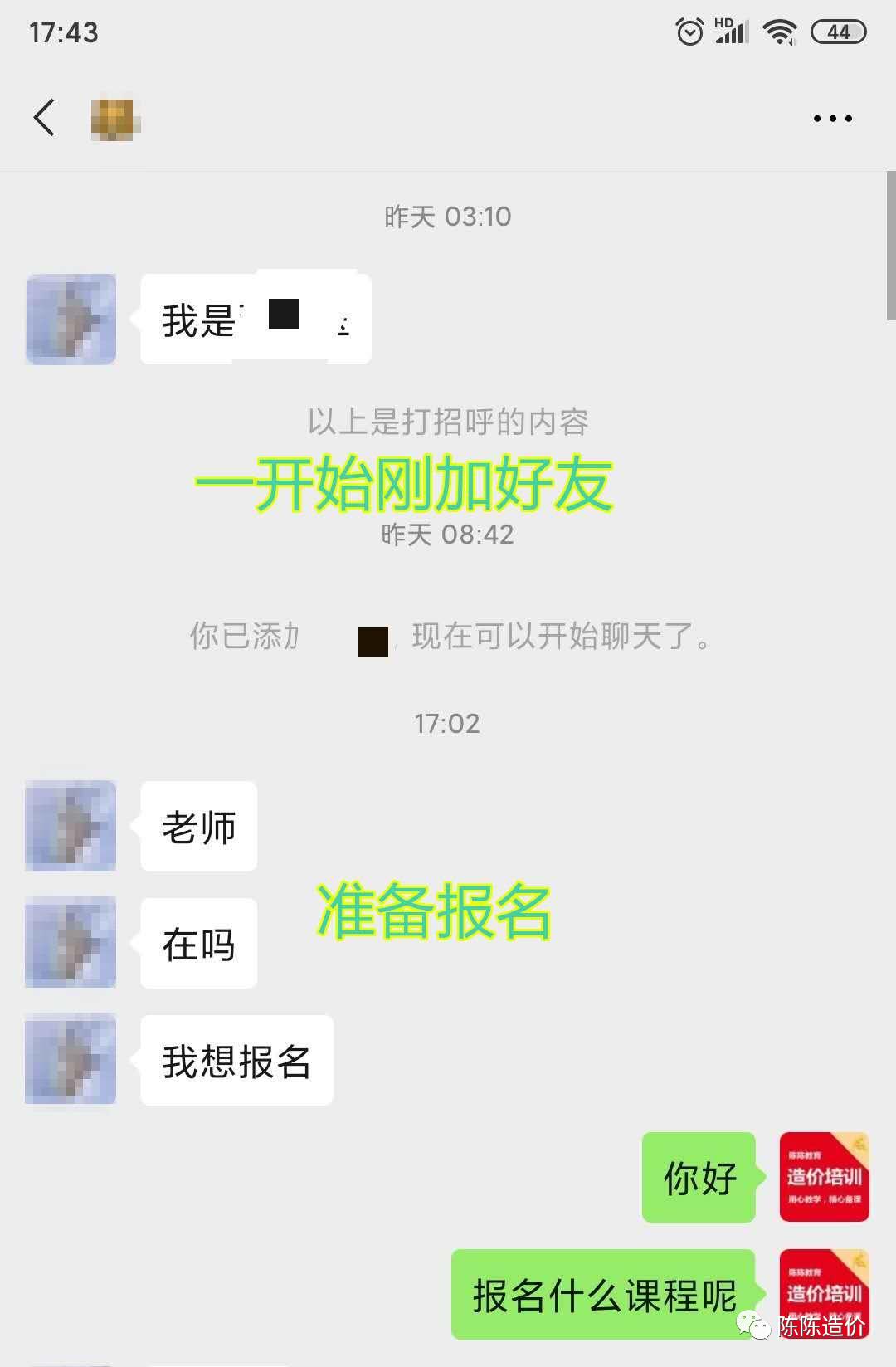Viewport: 896px width, 1367px height.
Task: Tap the avatar next to the greeting message
Action: coord(70,320)
